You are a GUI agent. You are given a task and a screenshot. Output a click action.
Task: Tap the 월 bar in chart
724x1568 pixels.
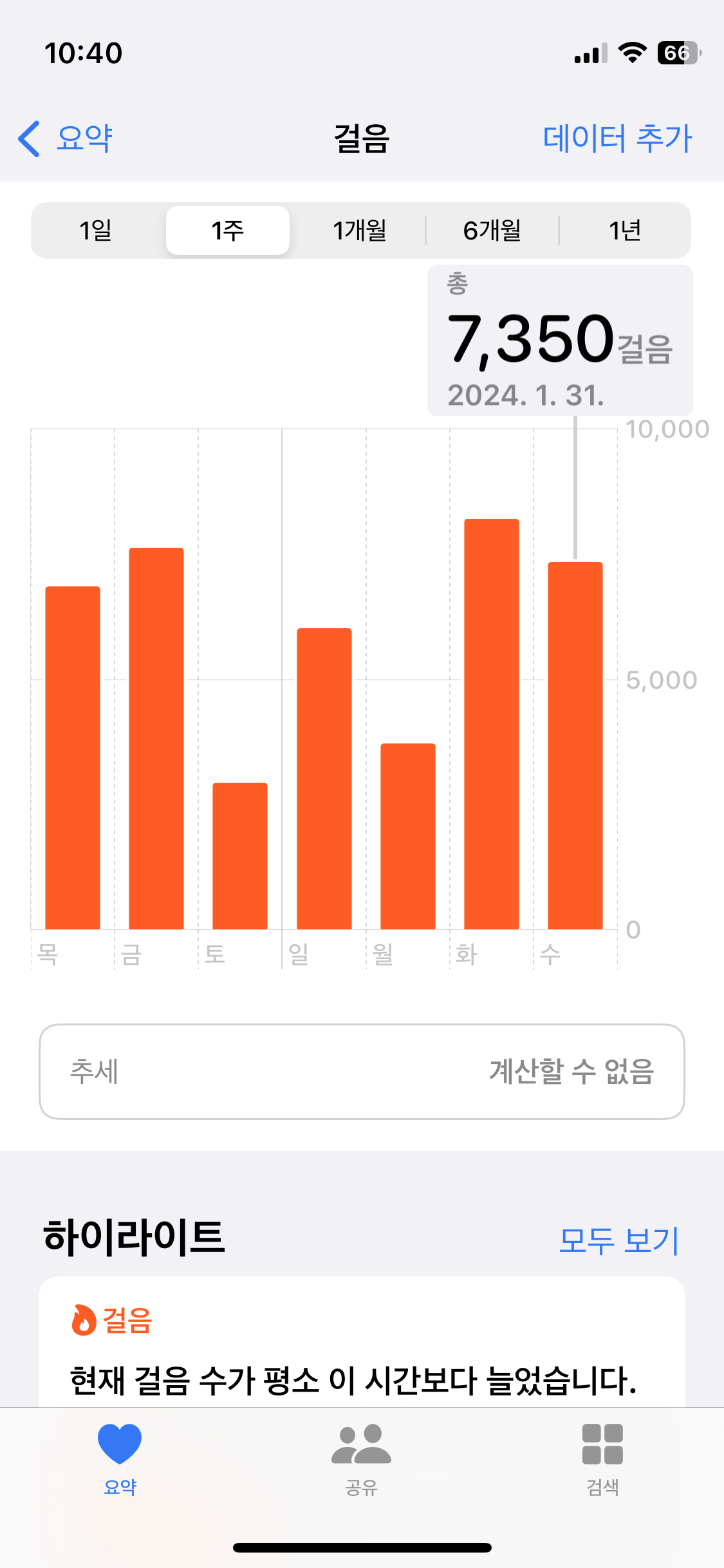(407, 836)
